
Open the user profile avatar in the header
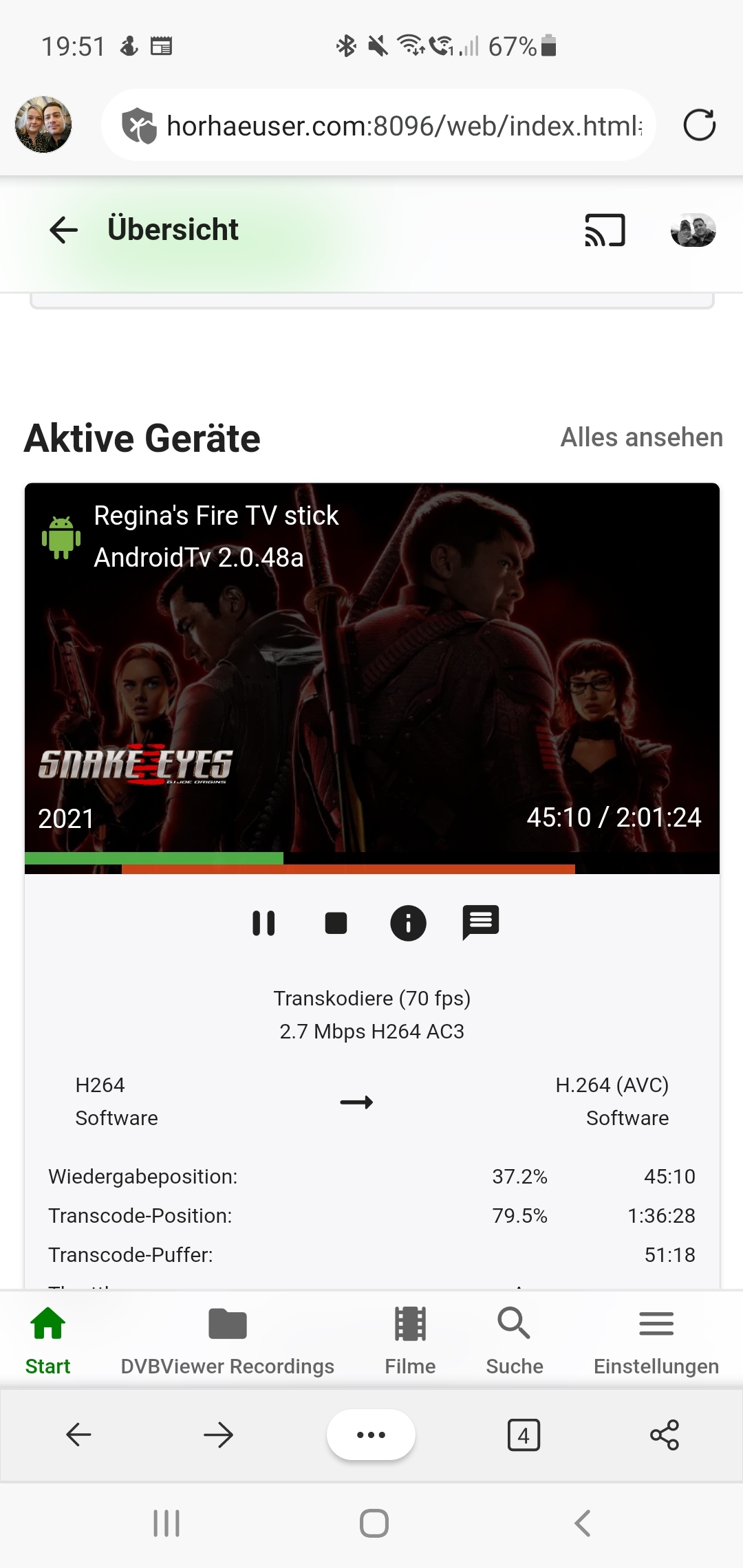[693, 230]
